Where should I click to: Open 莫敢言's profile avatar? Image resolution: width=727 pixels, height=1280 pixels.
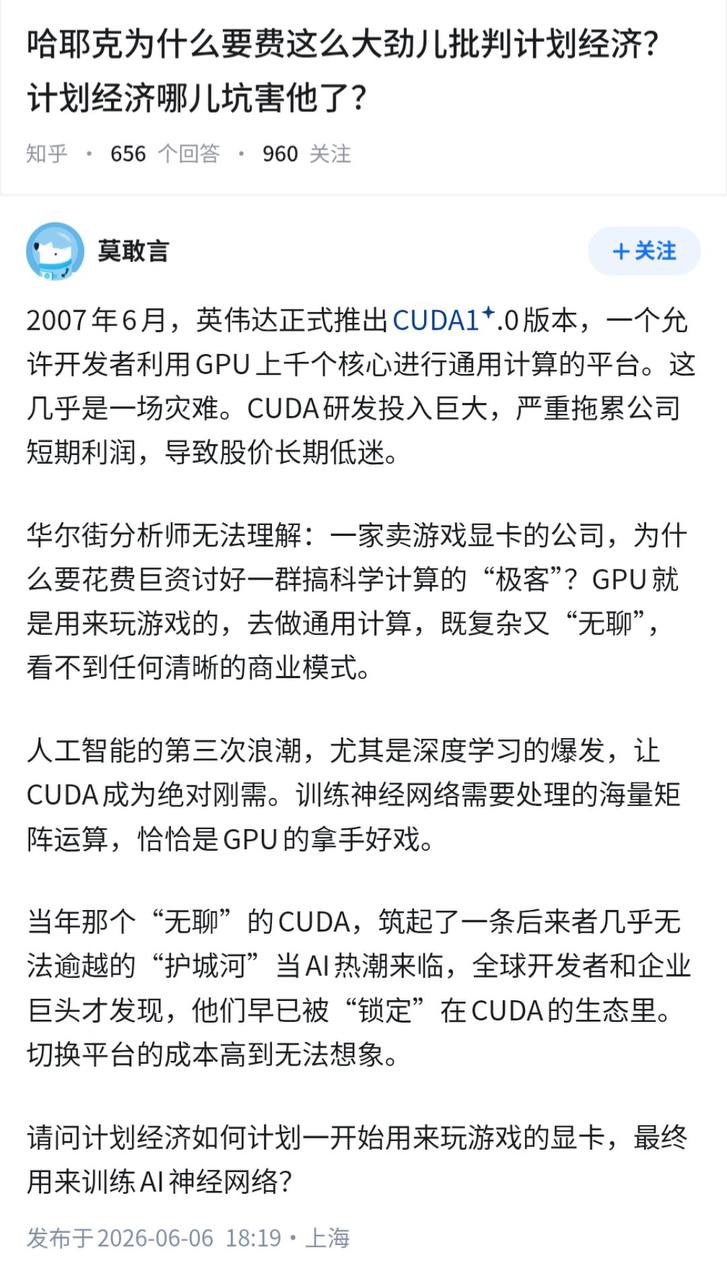[55, 250]
